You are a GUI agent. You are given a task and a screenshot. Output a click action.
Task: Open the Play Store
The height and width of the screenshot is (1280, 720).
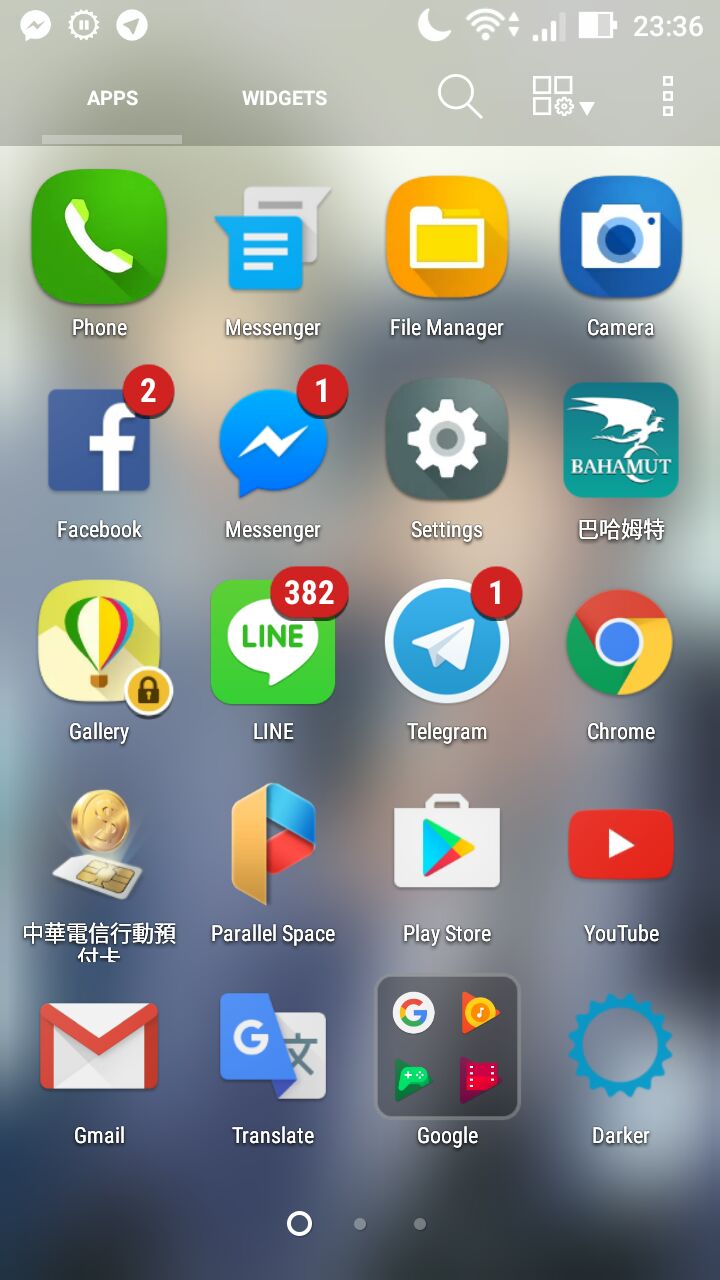click(447, 844)
